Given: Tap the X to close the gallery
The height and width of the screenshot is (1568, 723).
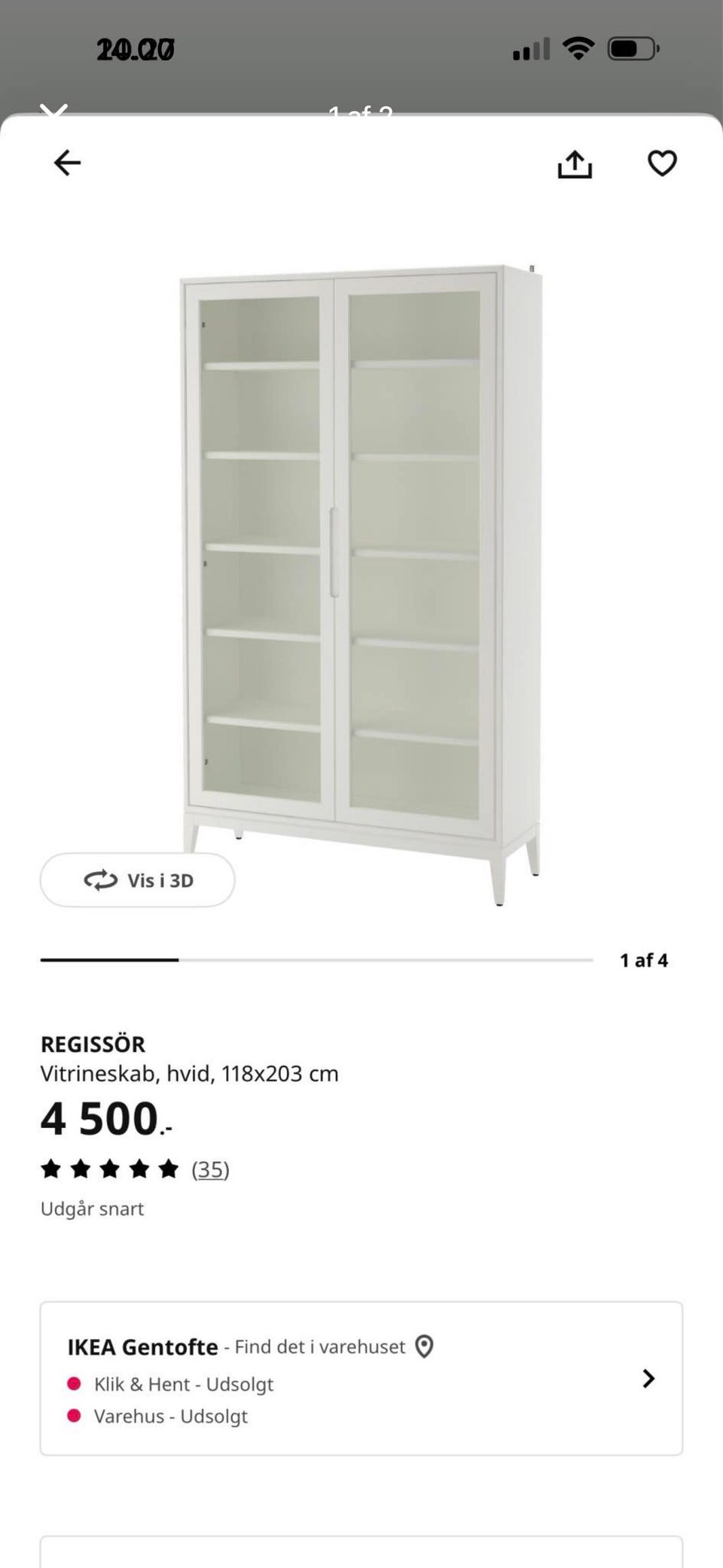Looking at the screenshot, I should point(53,110).
